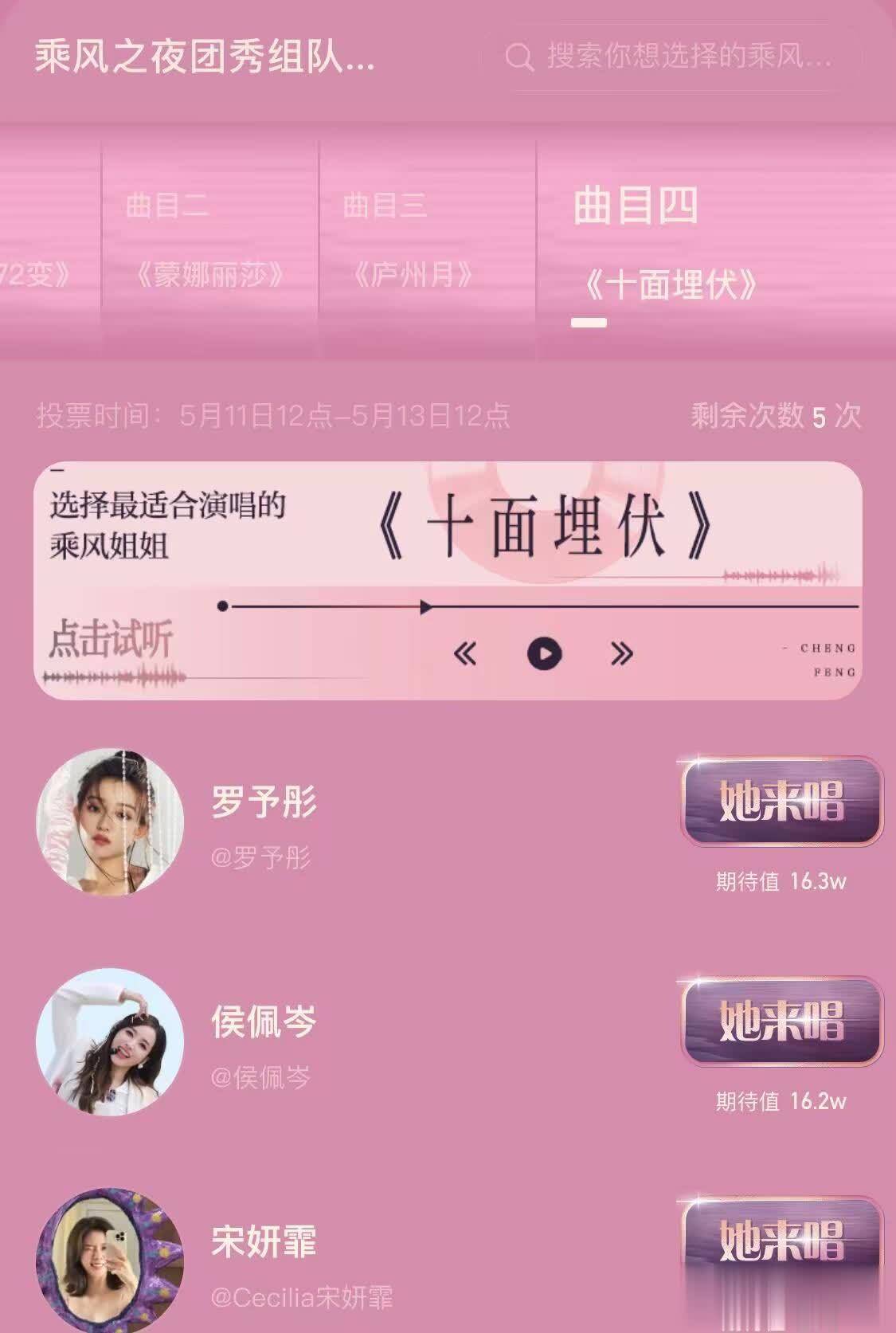The width and height of the screenshot is (896, 1333).
Task: Skip to the next track preview
Action: tap(621, 654)
